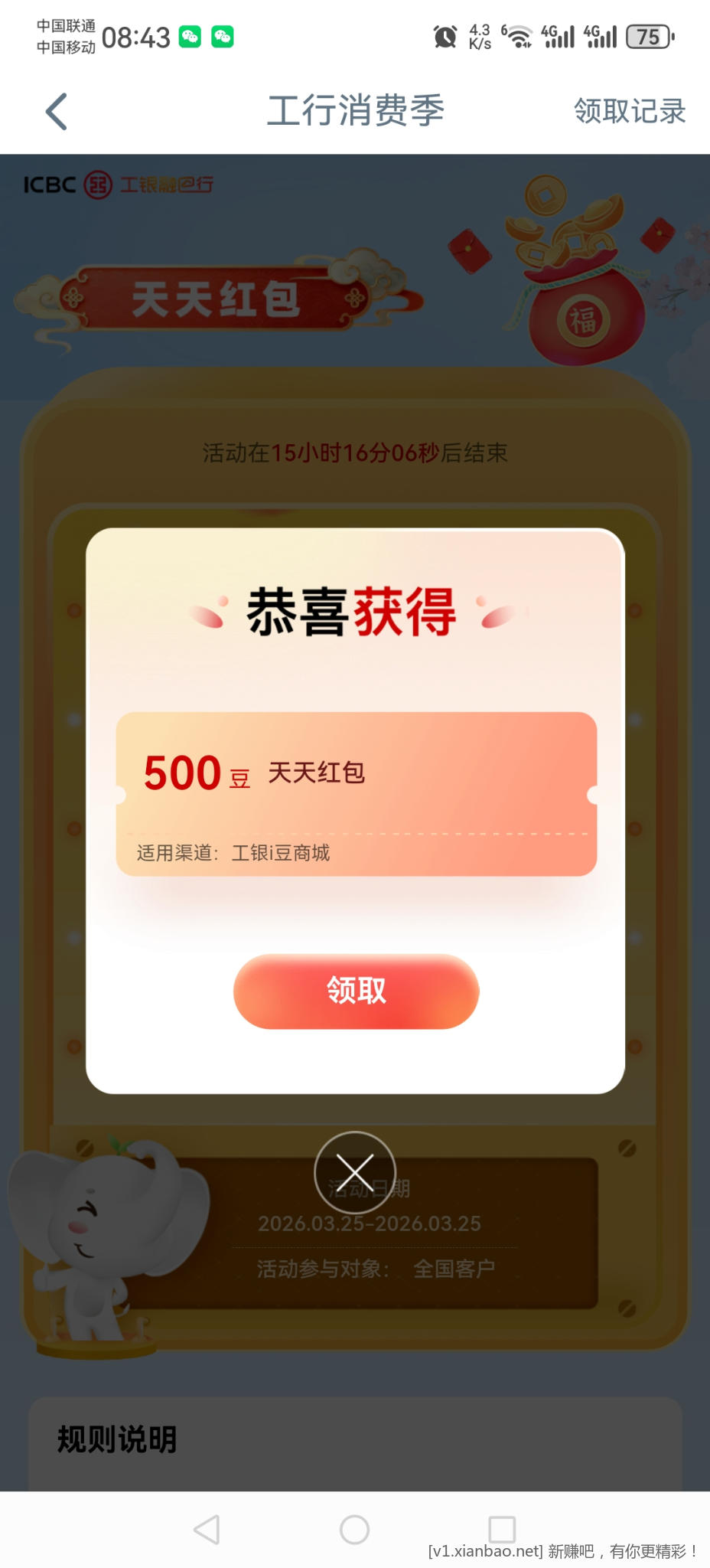Select the 500豆 天天红包 coupon card
The width and height of the screenshot is (710, 1568).
click(x=354, y=792)
